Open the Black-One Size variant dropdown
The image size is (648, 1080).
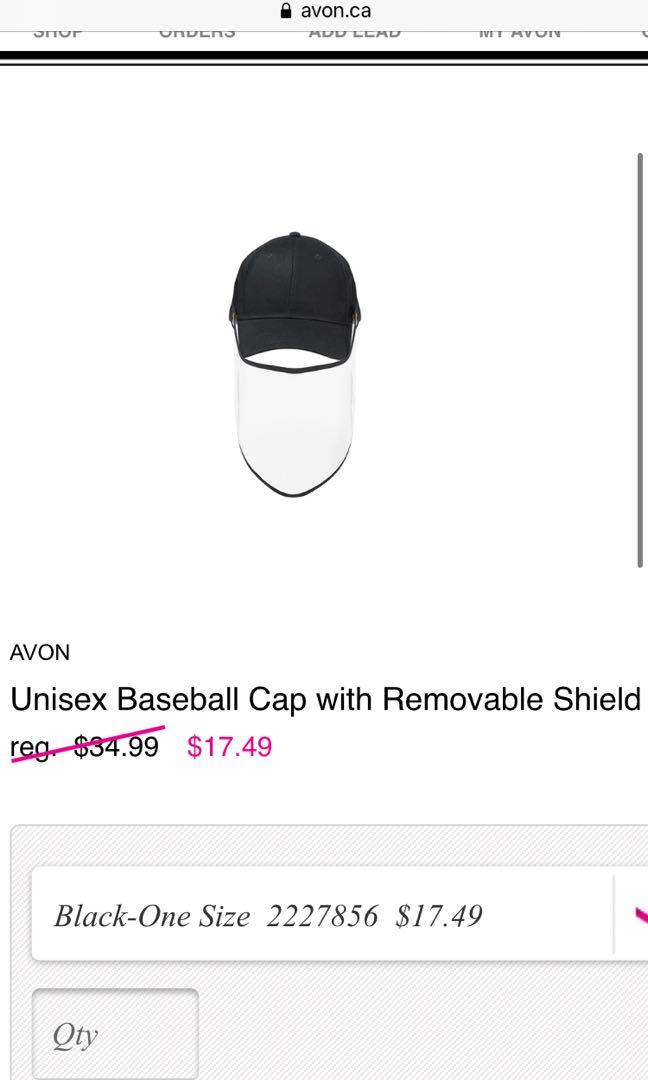340,914
